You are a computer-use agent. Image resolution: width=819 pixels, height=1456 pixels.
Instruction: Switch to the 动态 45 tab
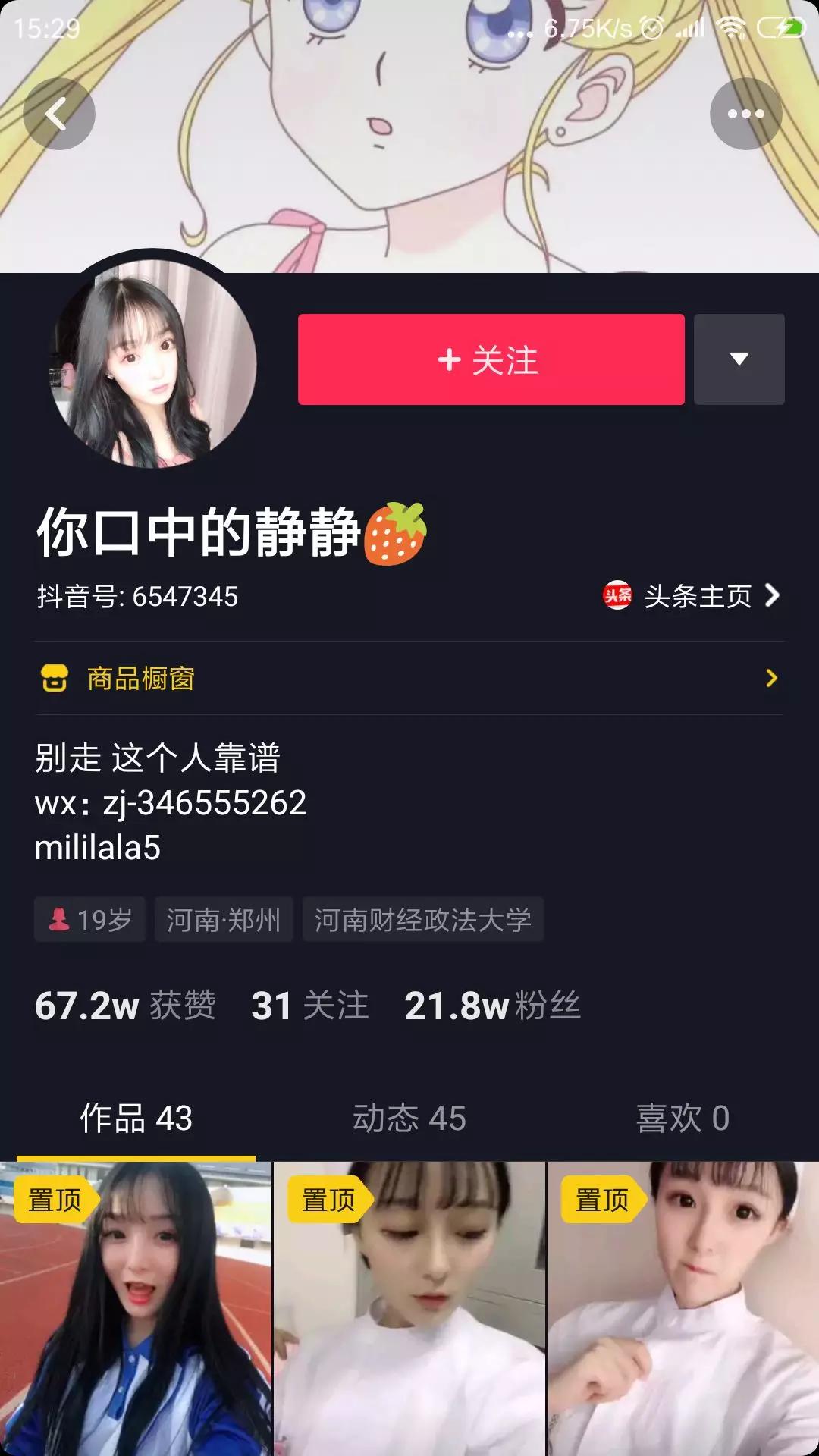[x=409, y=1118]
